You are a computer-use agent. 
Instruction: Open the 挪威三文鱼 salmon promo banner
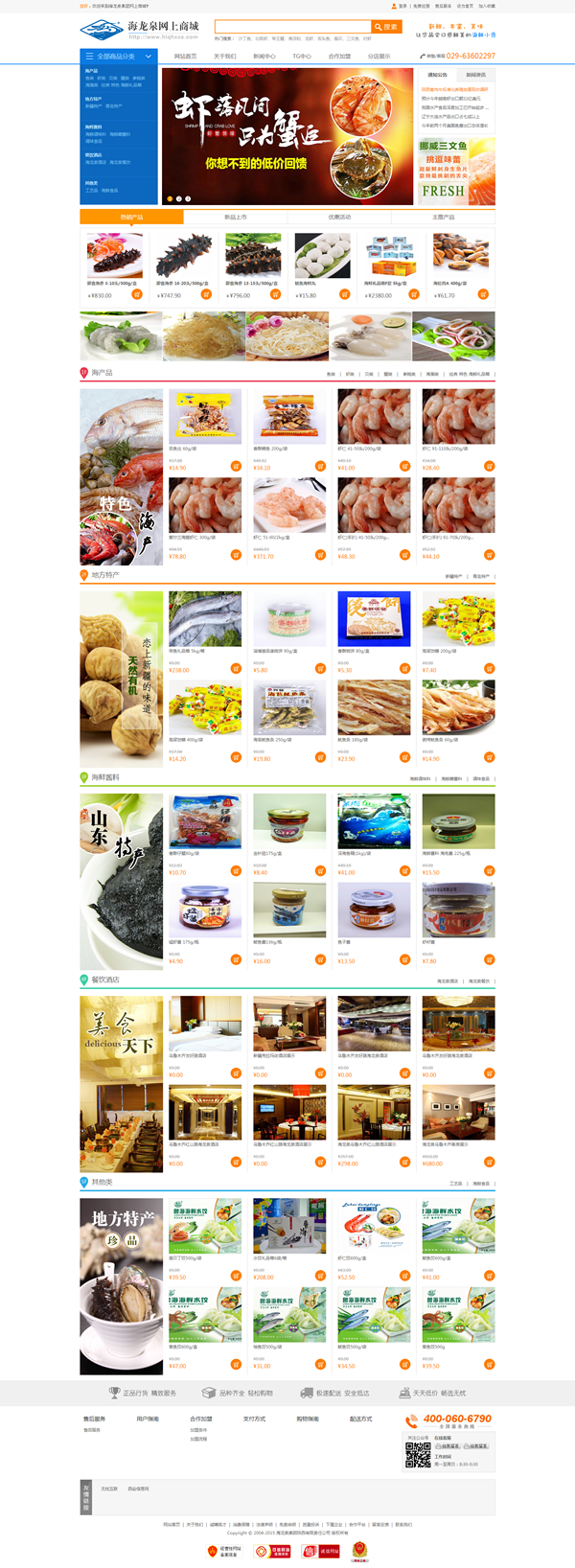click(456, 171)
